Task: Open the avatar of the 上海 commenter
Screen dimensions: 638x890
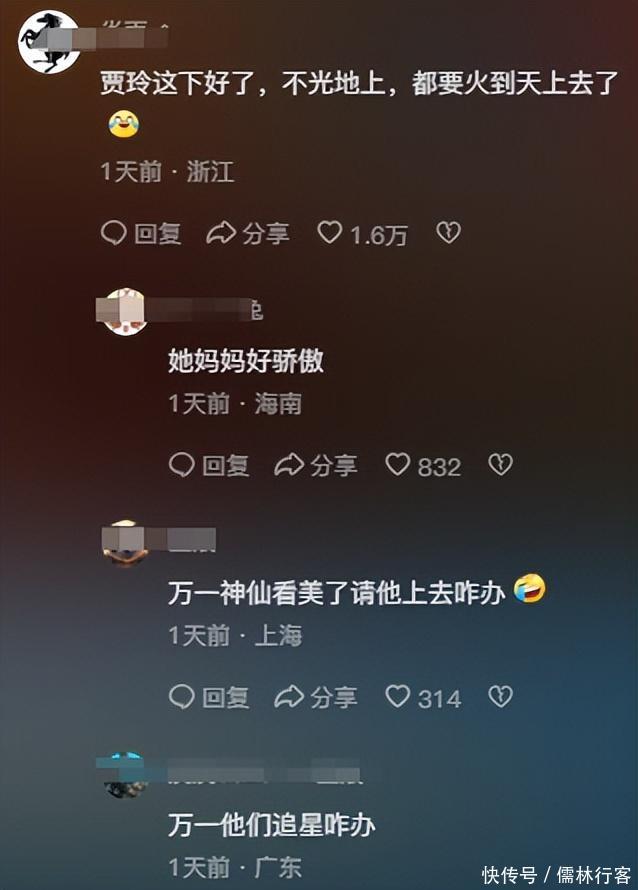Action: (126, 541)
